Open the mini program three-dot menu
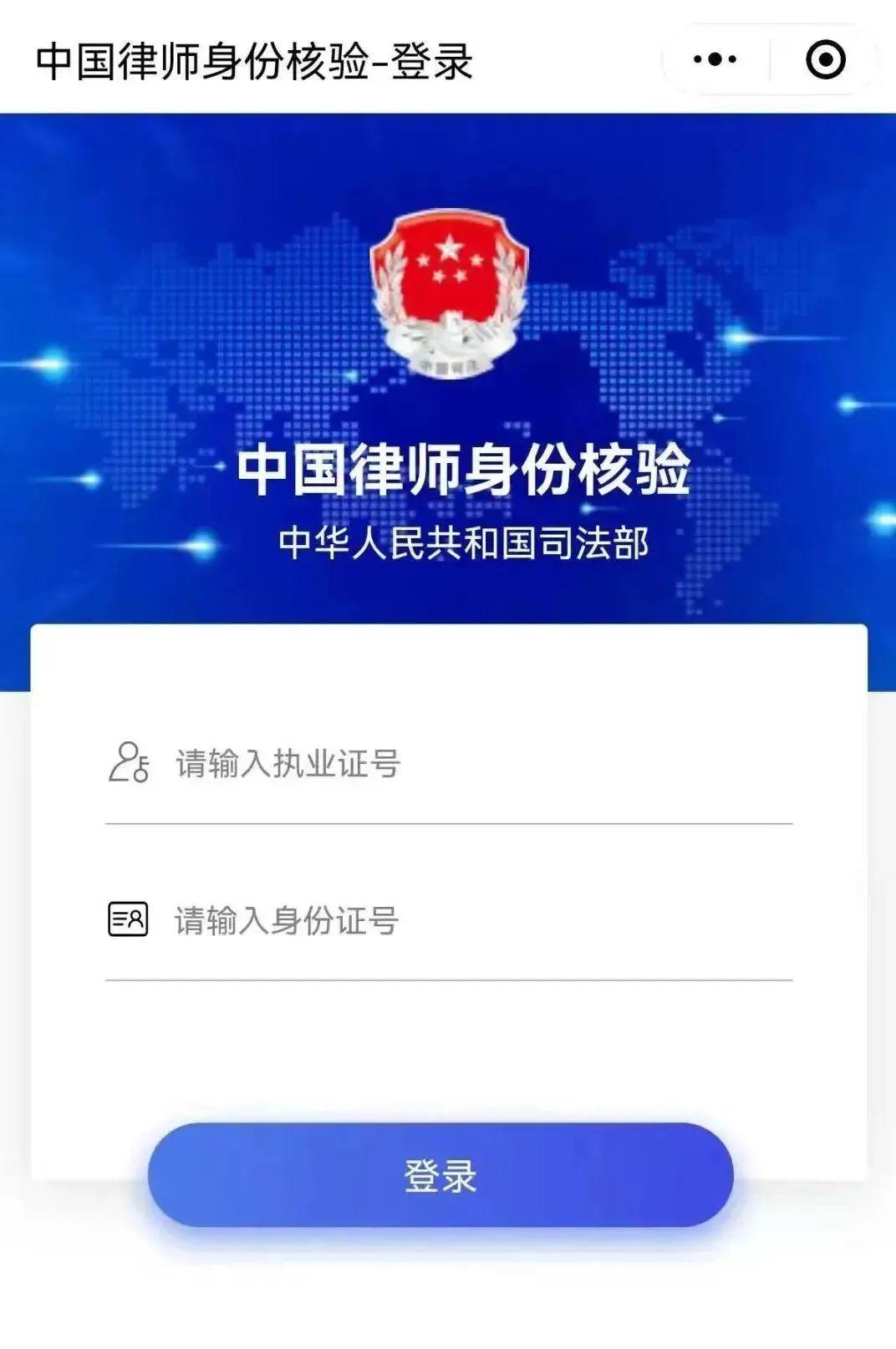 point(715,59)
